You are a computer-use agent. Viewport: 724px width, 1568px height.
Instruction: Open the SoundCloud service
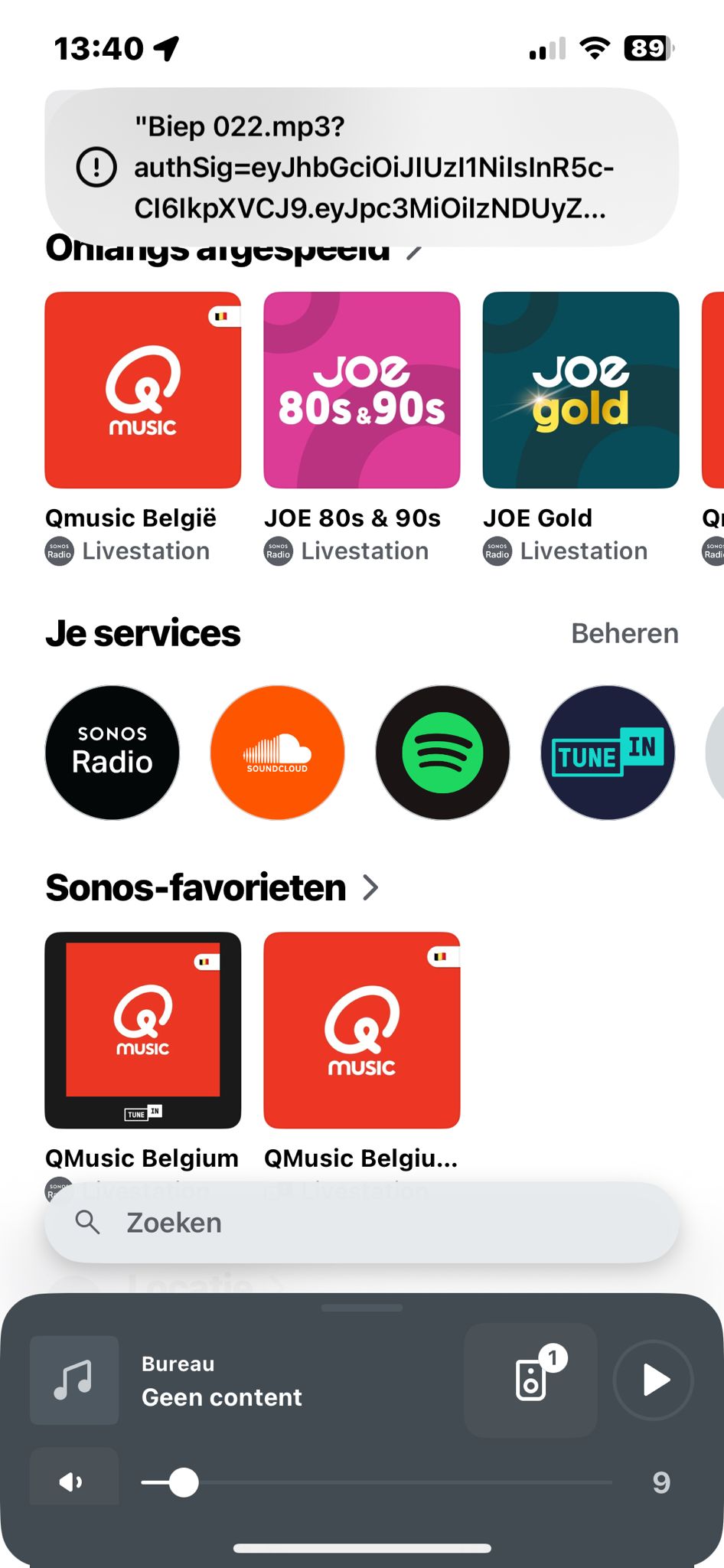(x=277, y=753)
